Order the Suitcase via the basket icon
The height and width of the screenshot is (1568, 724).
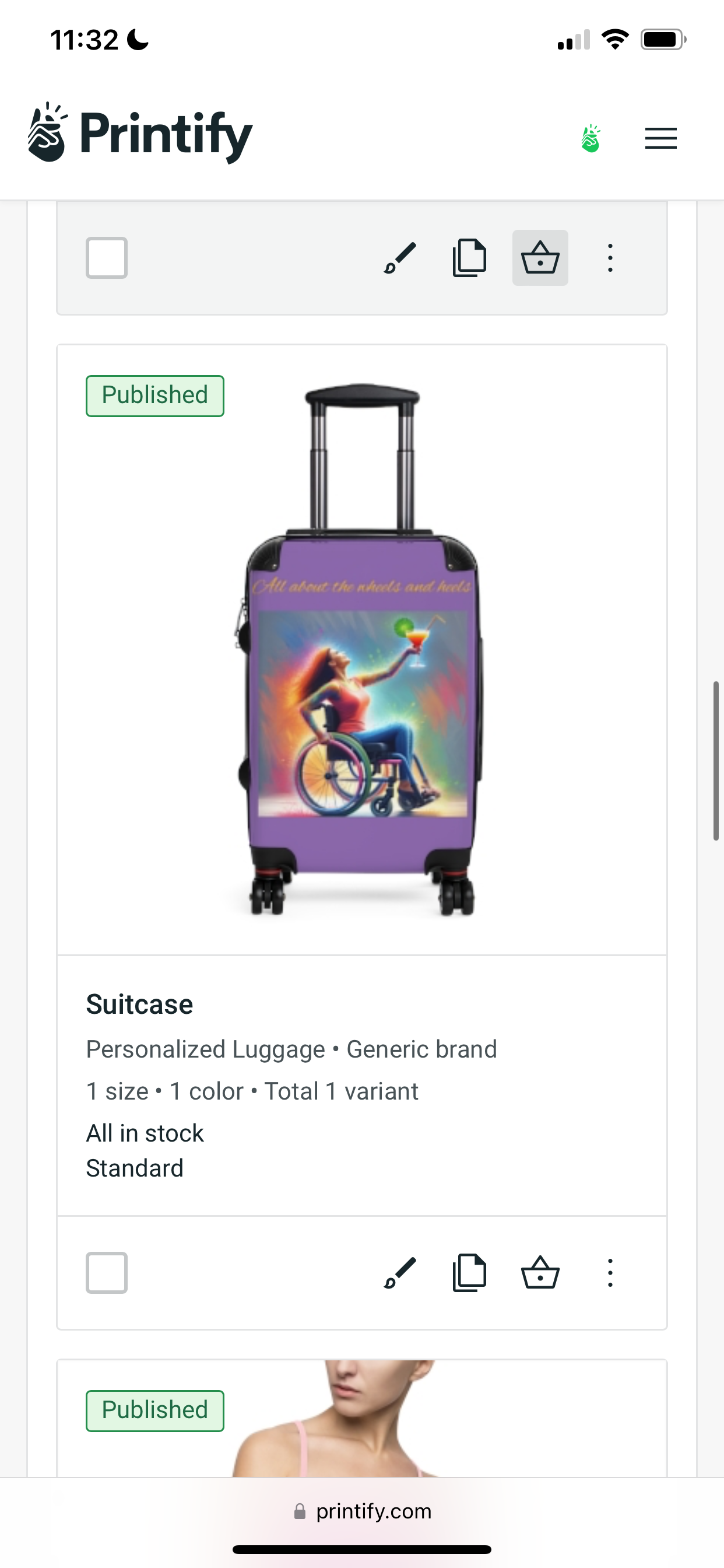point(540,1272)
